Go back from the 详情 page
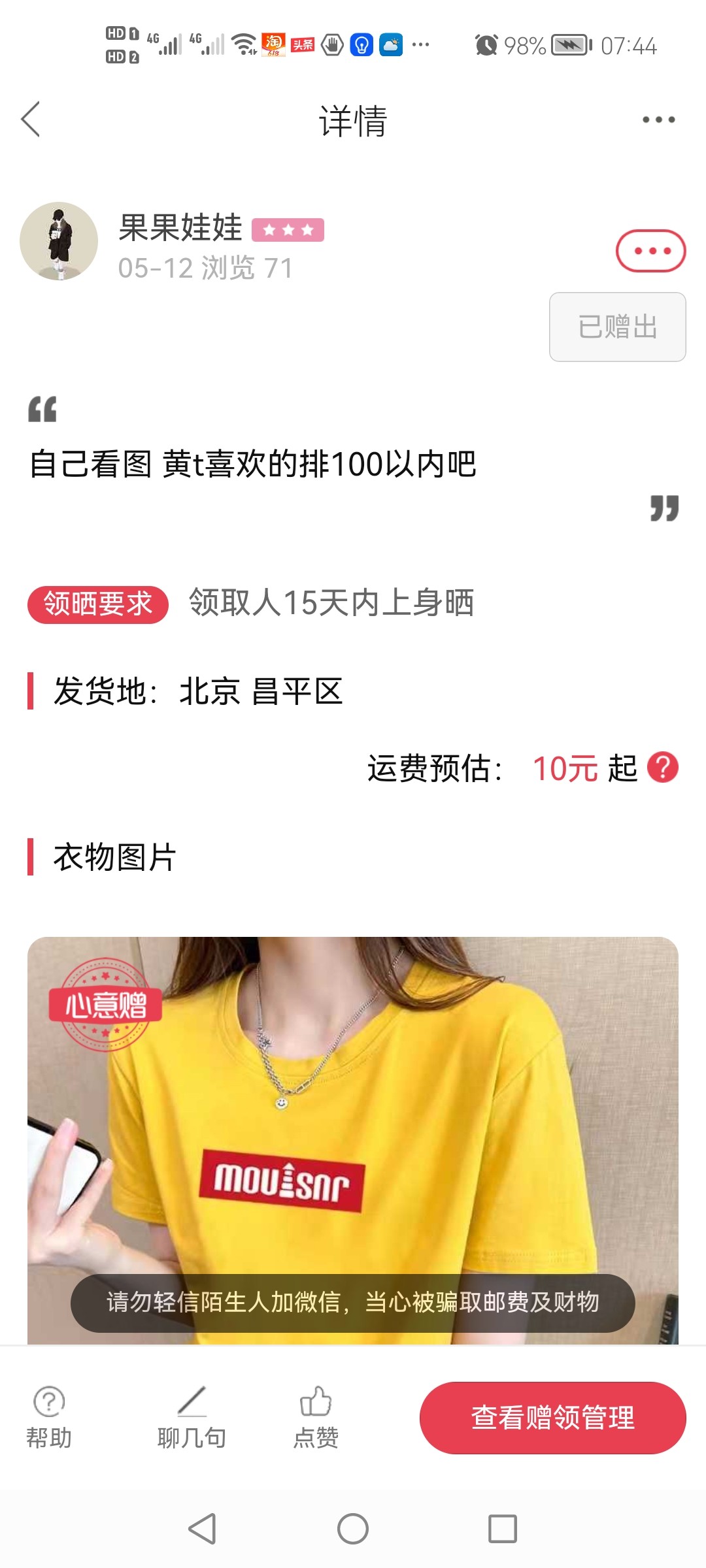The height and width of the screenshot is (1568, 706). point(31,120)
